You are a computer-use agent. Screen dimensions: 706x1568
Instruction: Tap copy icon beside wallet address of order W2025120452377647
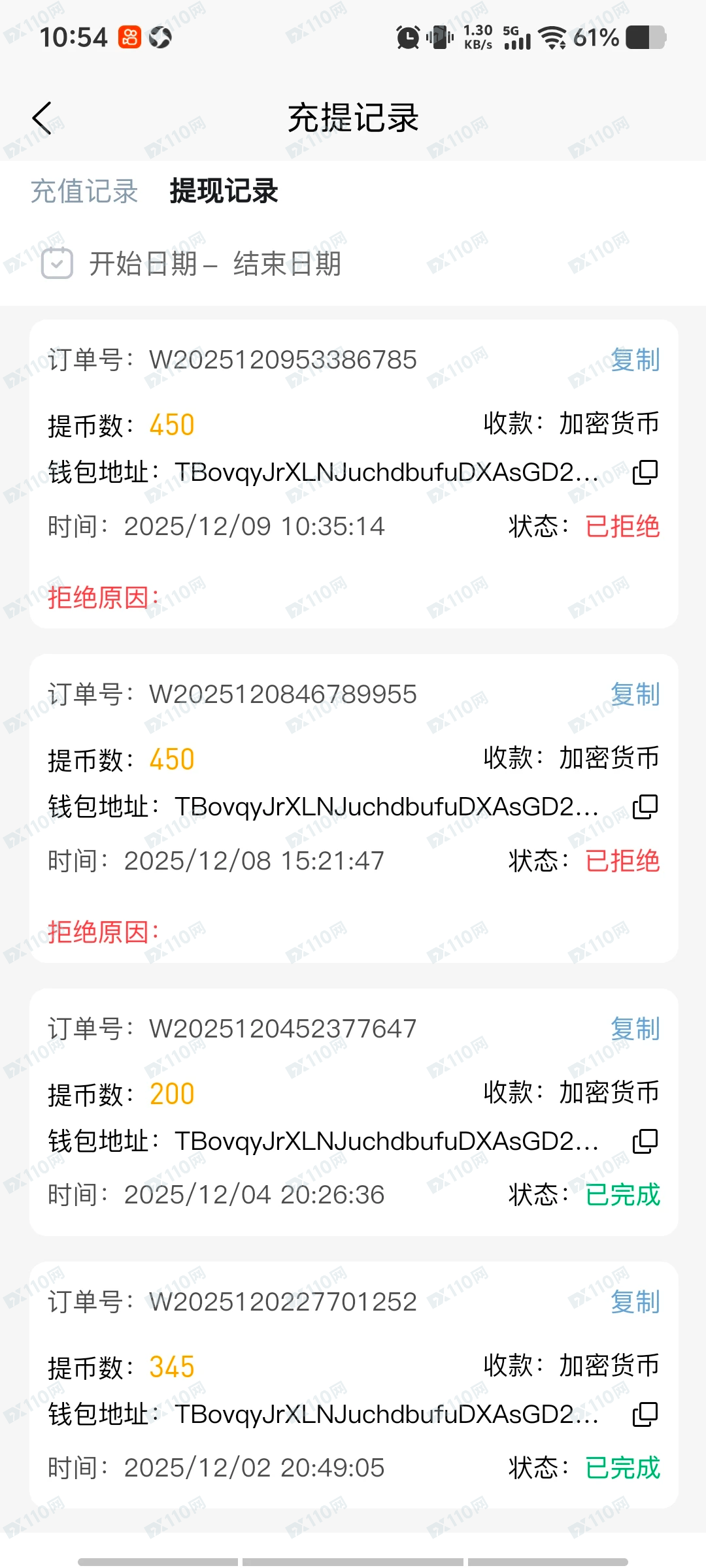[644, 1141]
